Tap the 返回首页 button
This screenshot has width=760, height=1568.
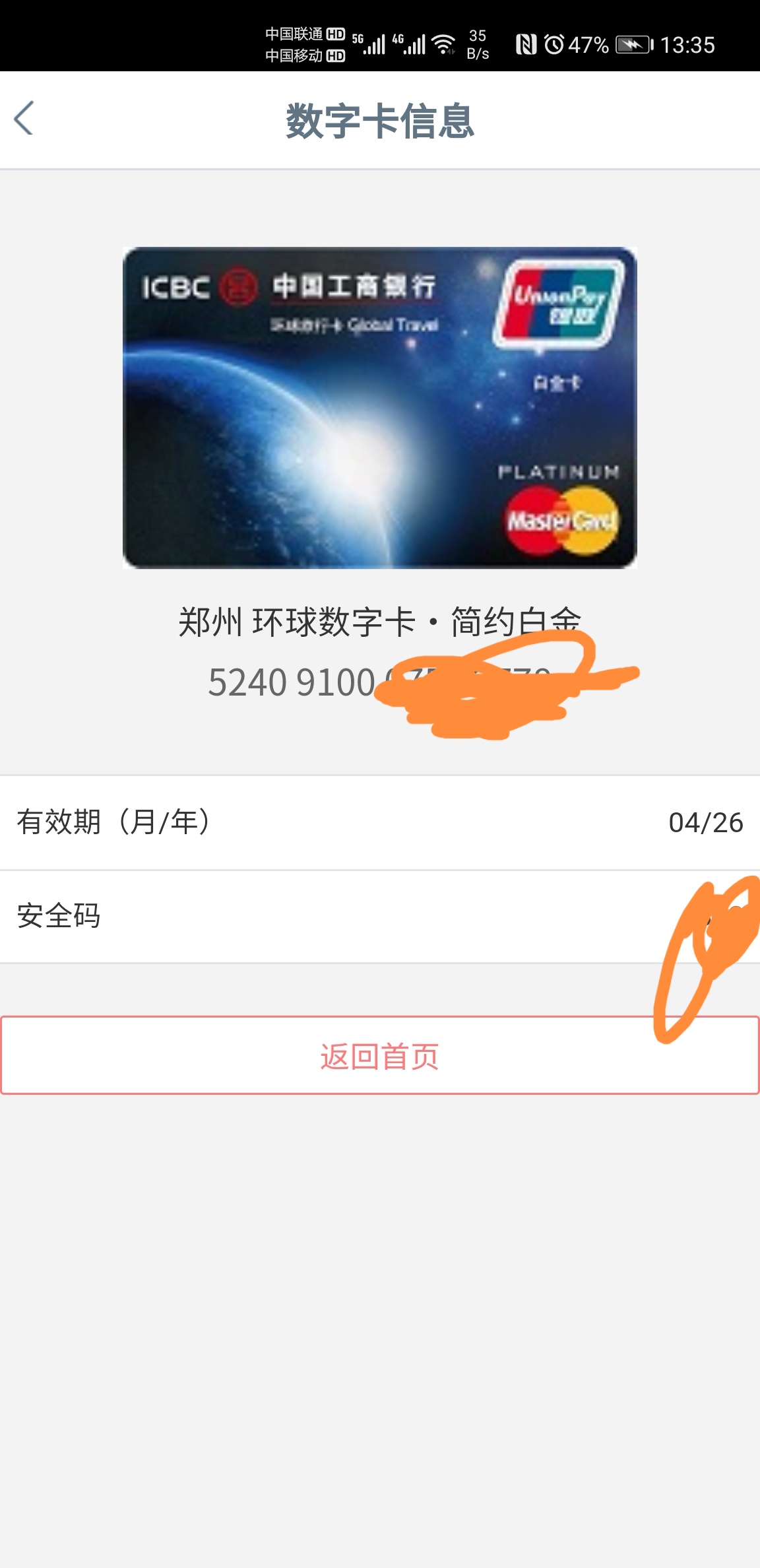tap(379, 1056)
